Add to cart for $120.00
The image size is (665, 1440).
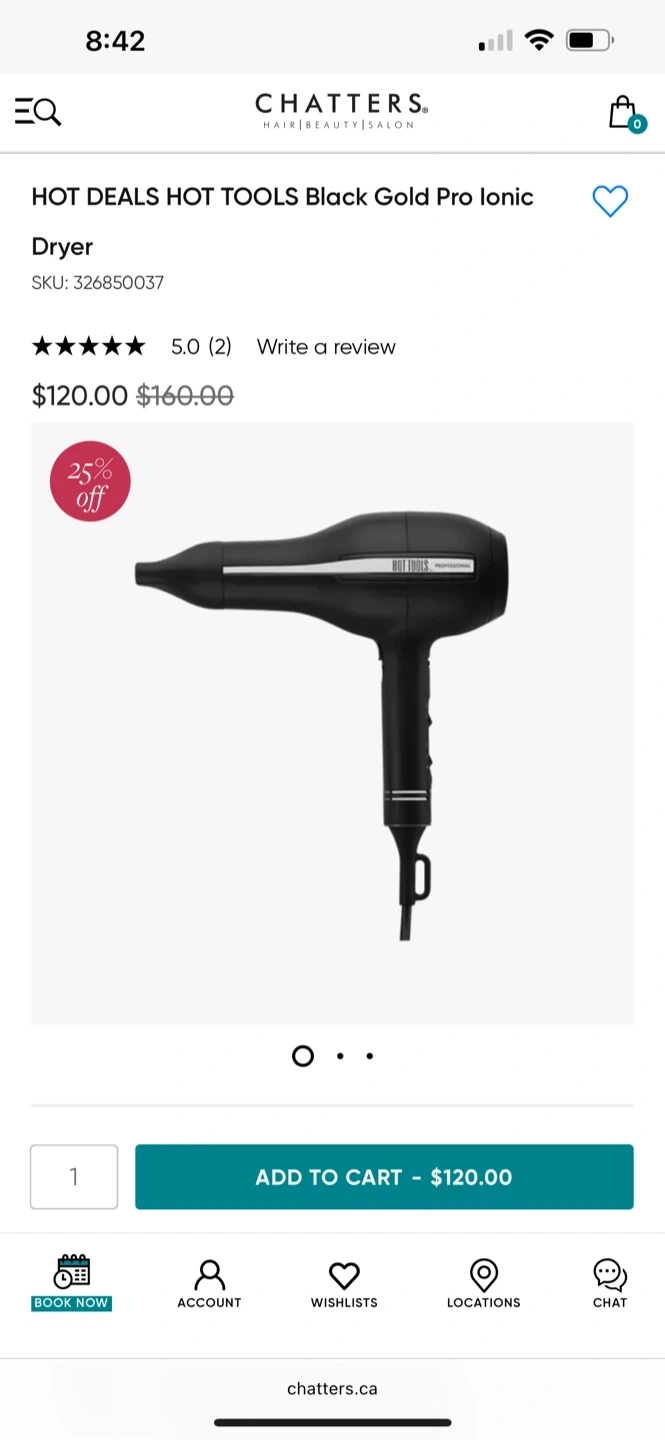tap(384, 1177)
